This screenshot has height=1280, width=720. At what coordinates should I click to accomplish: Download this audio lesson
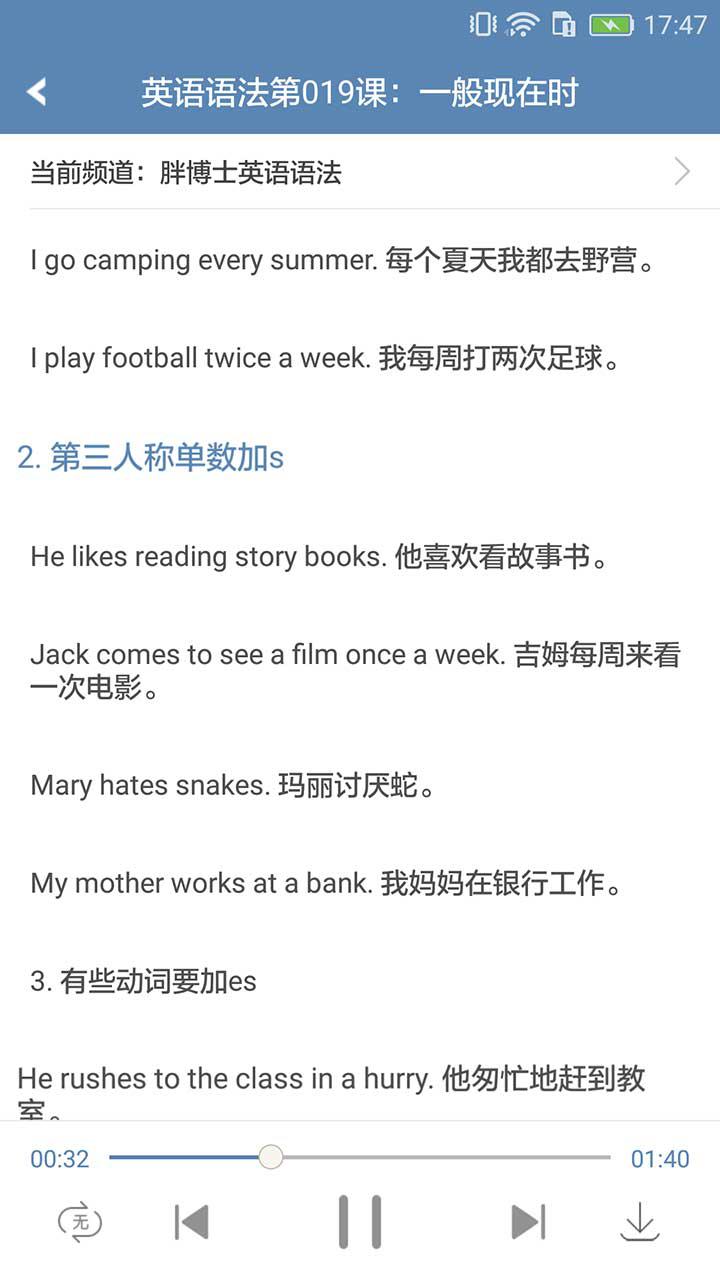click(x=640, y=1221)
